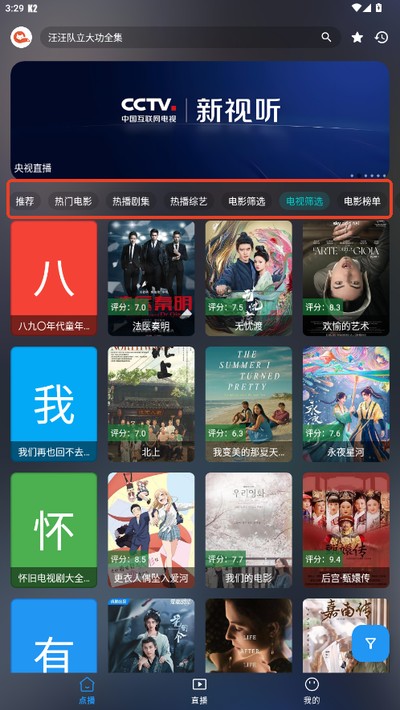The width and height of the screenshot is (400, 710).
Task: Open the 无忧渡 show card
Action: pyautogui.click(x=249, y=278)
